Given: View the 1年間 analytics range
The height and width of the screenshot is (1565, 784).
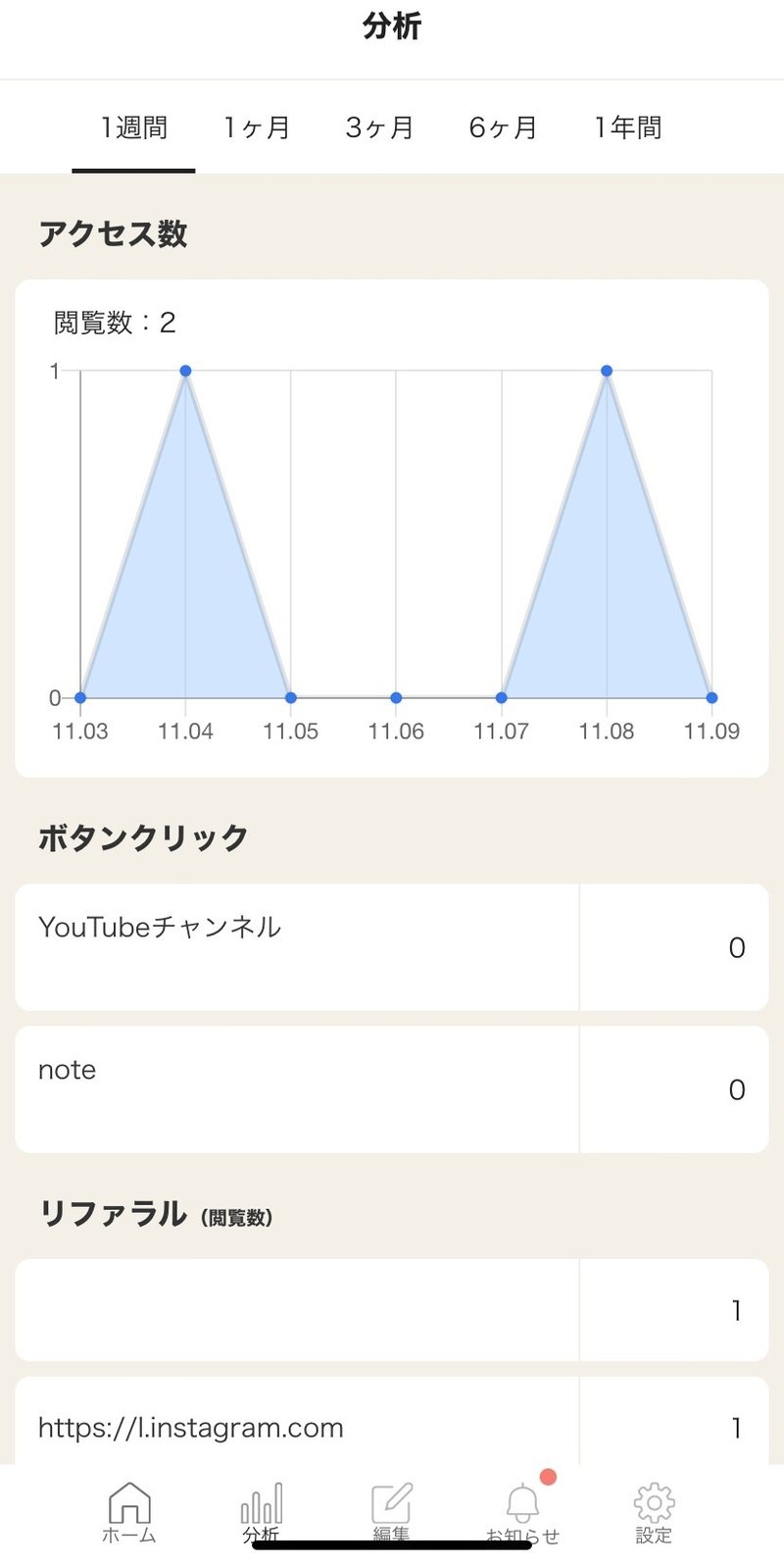Looking at the screenshot, I should coord(627,127).
